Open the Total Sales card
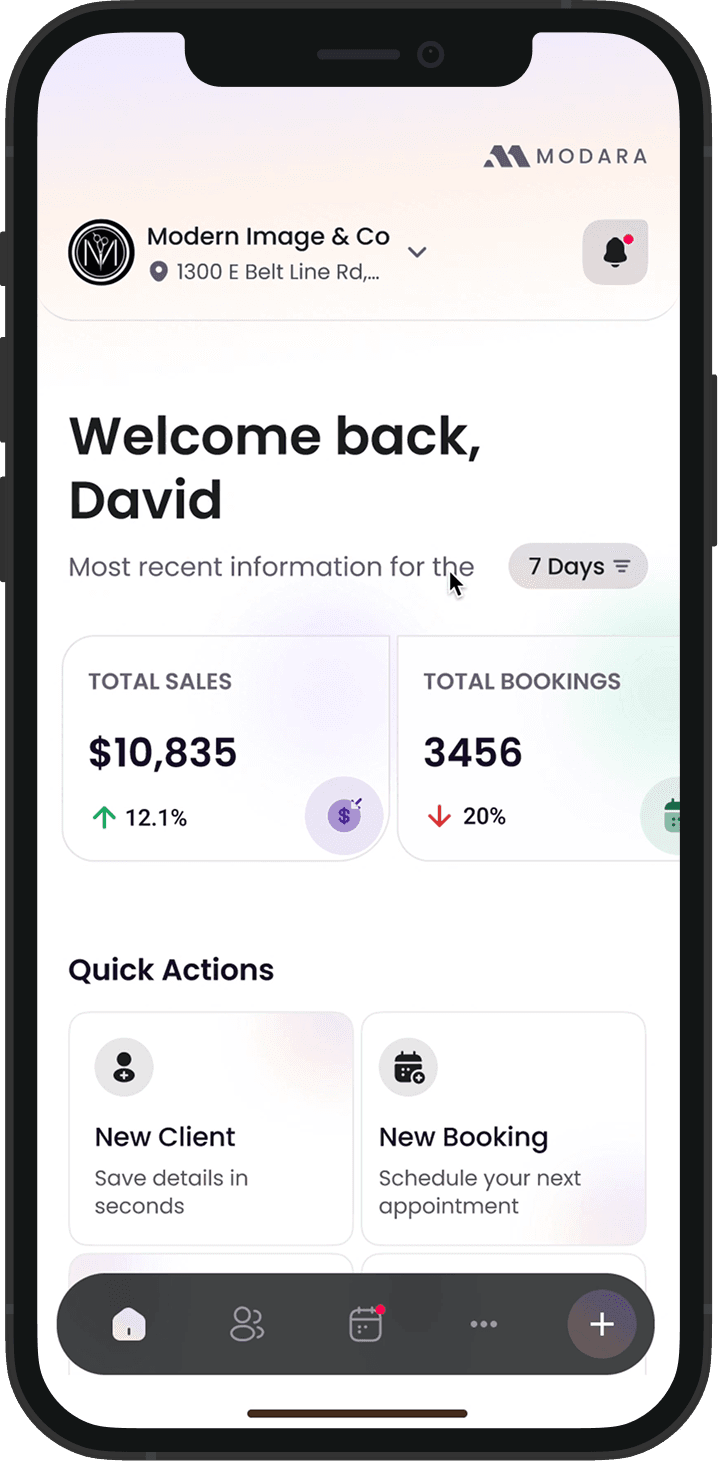719x1464 pixels. tap(226, 748)
